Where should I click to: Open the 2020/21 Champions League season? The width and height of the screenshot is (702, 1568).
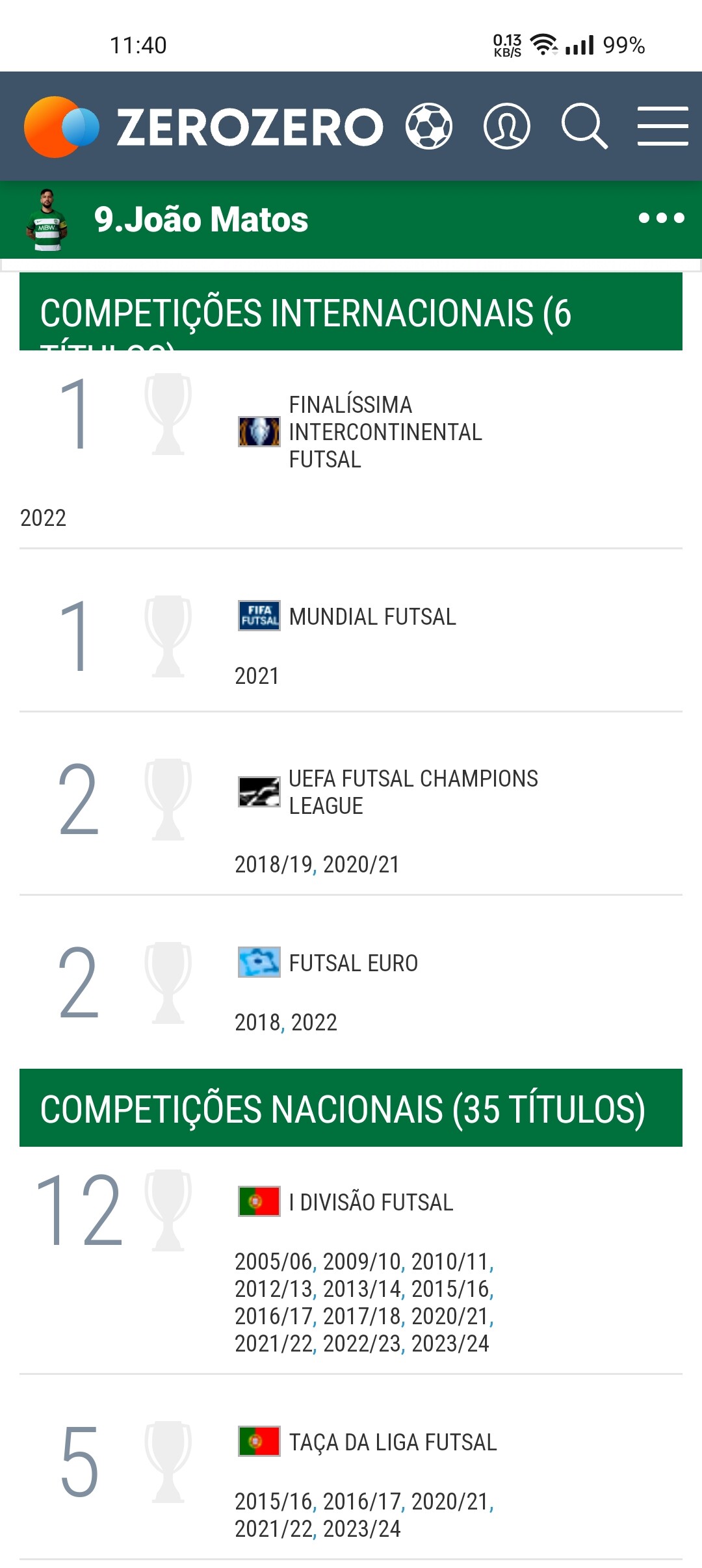[x=361, y=865]
